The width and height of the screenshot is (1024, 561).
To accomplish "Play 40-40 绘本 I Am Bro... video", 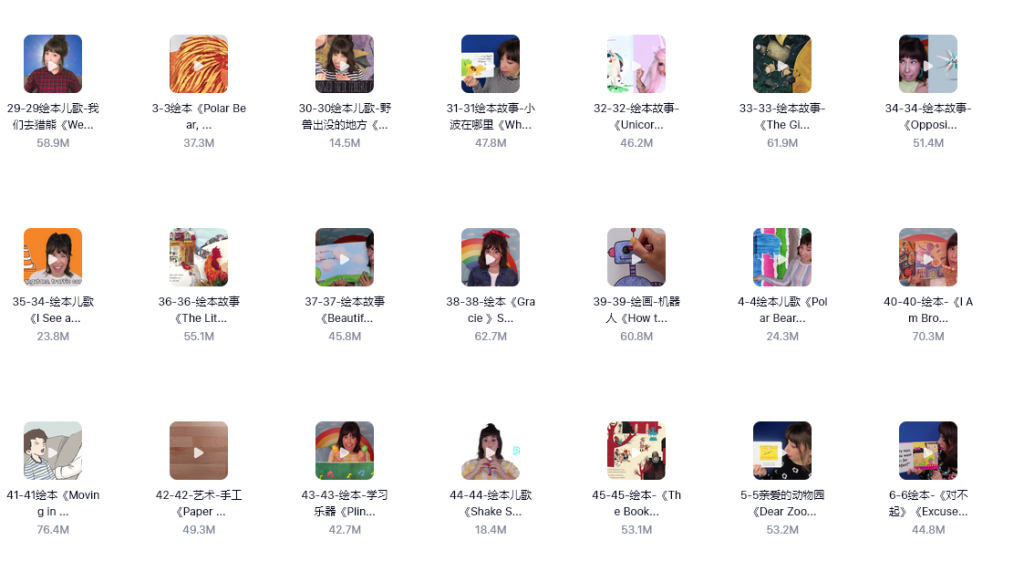I will pyautogui.click(x=928, y=257).
